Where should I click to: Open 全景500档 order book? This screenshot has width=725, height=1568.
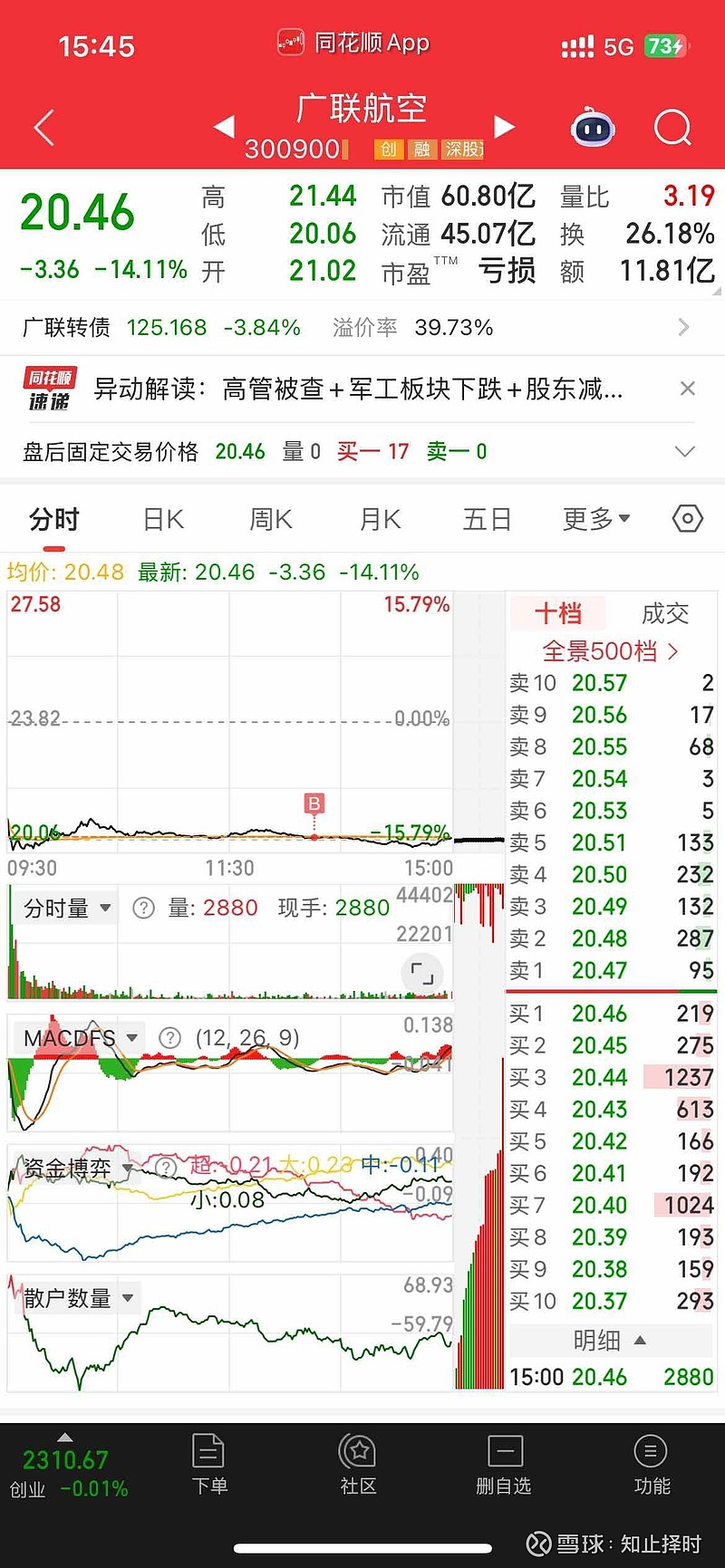point(610,650)
